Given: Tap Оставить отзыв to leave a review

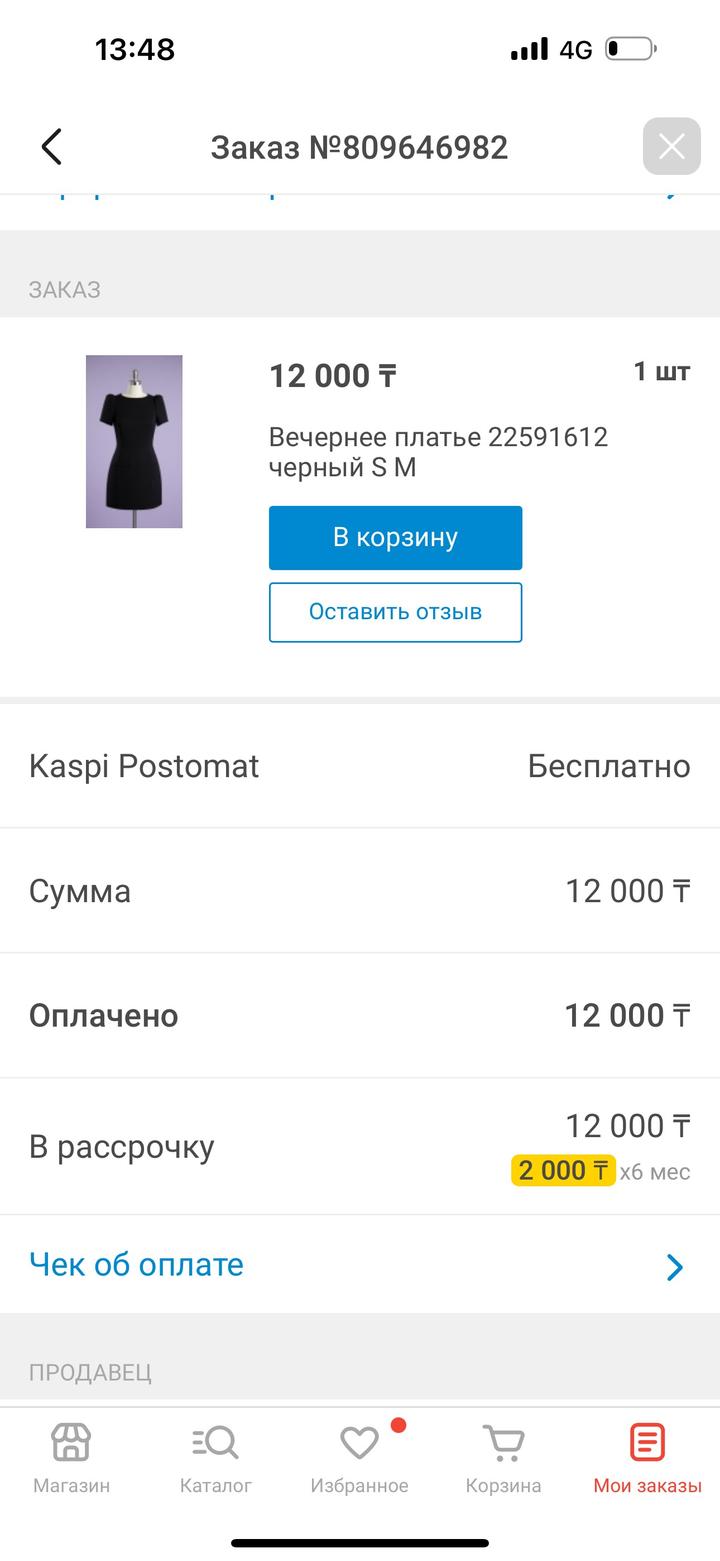Looking at the screenshot, I should 395,612.
